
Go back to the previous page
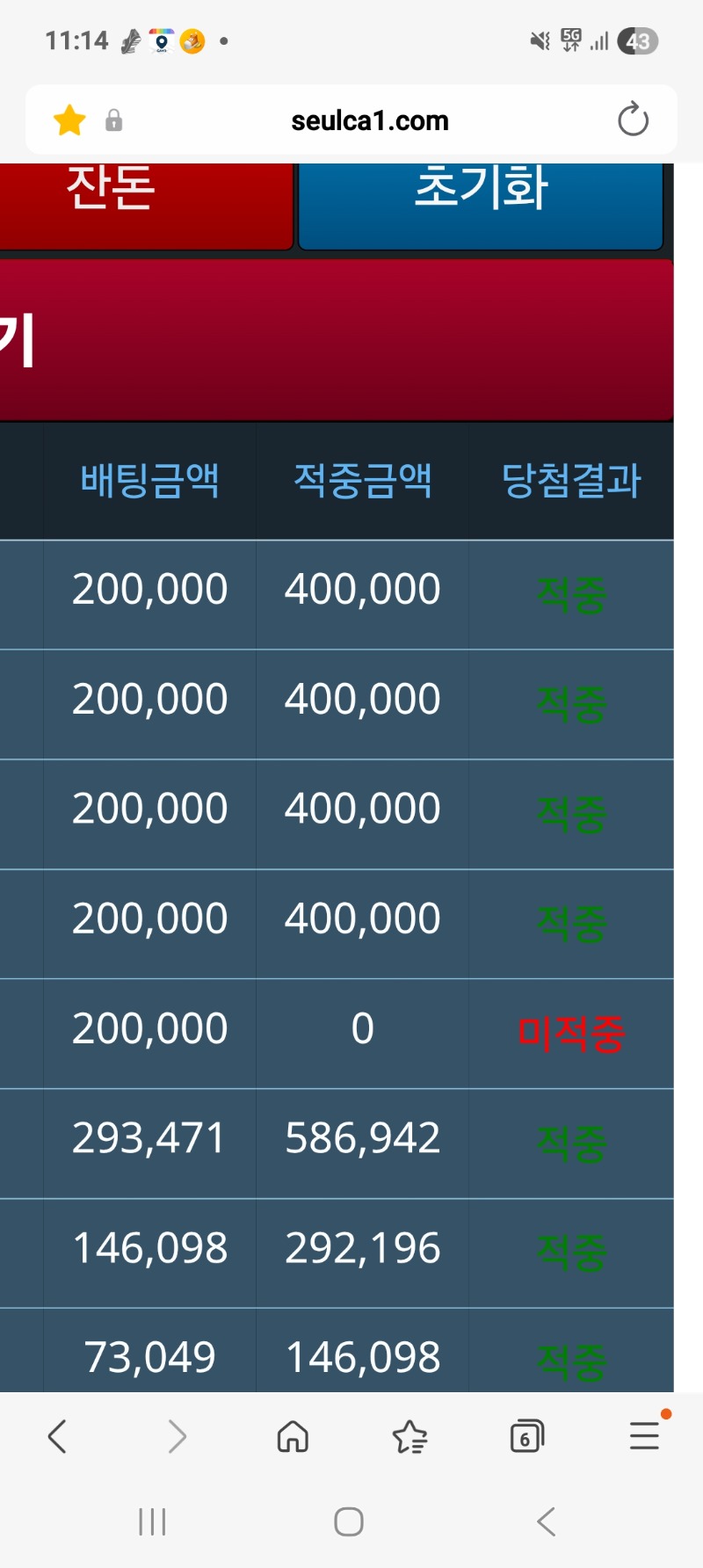(58, 1437)
